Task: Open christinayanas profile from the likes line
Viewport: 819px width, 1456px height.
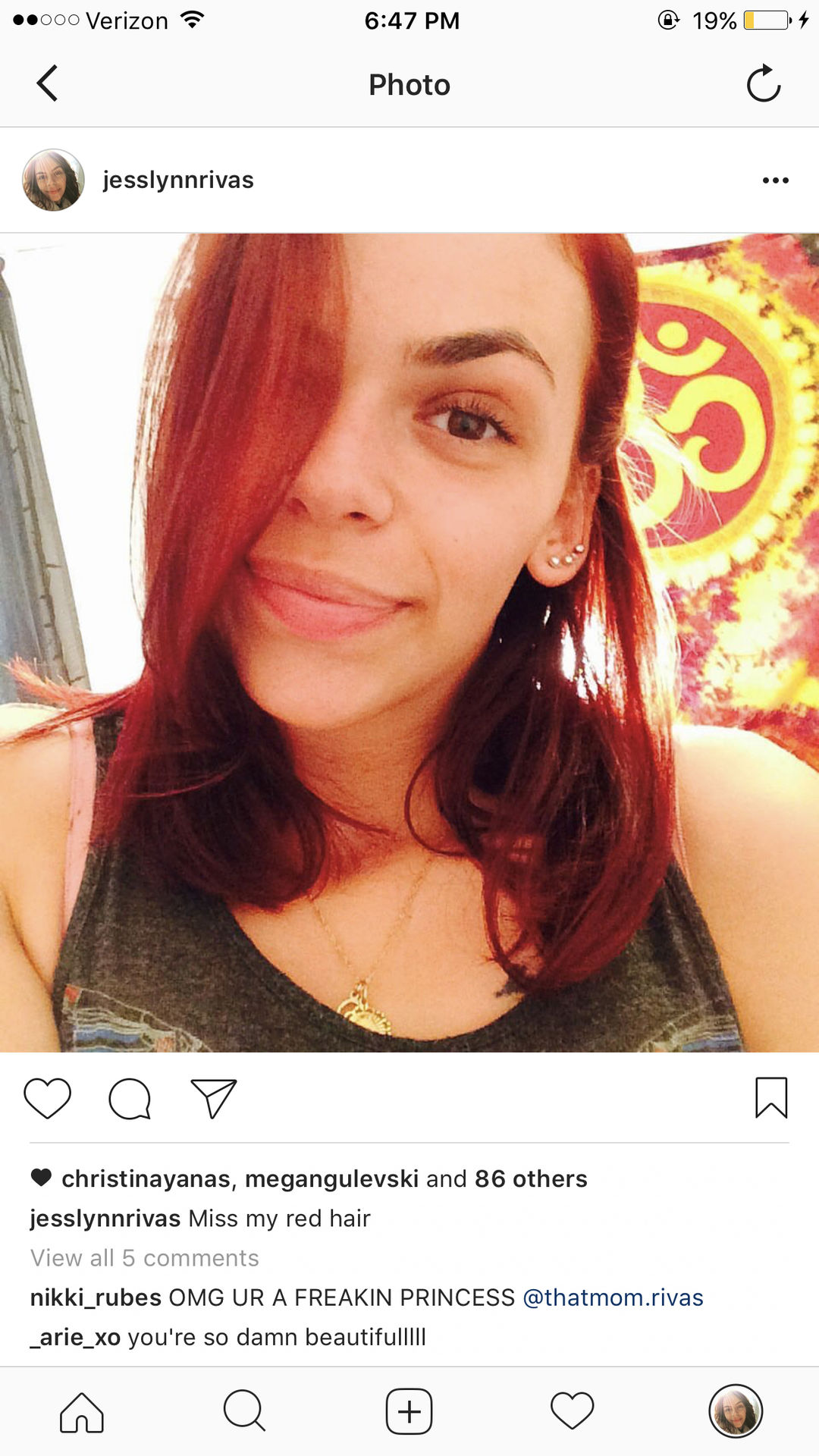Action: pyautogui.click(x=146, y=1178)
